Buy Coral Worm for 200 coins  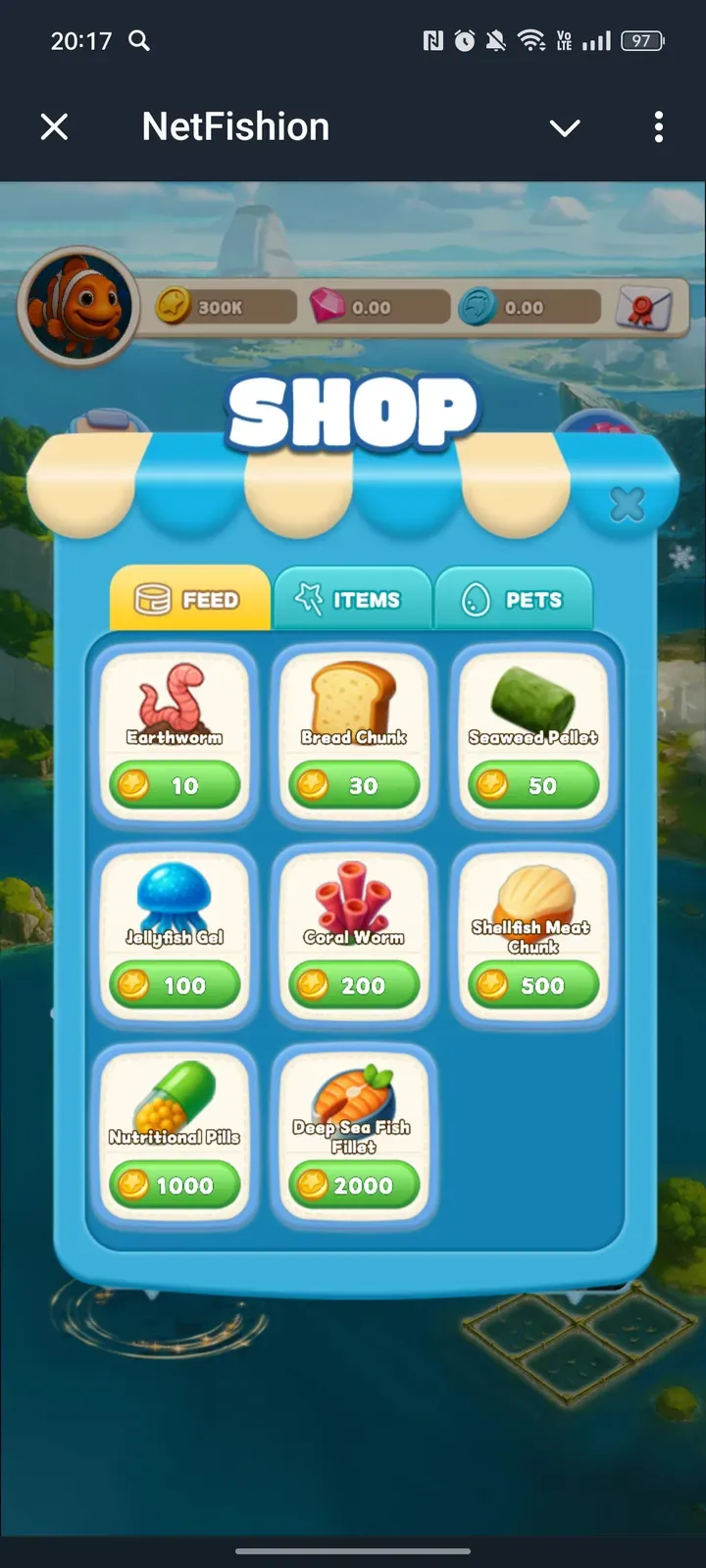coord(354,984)
